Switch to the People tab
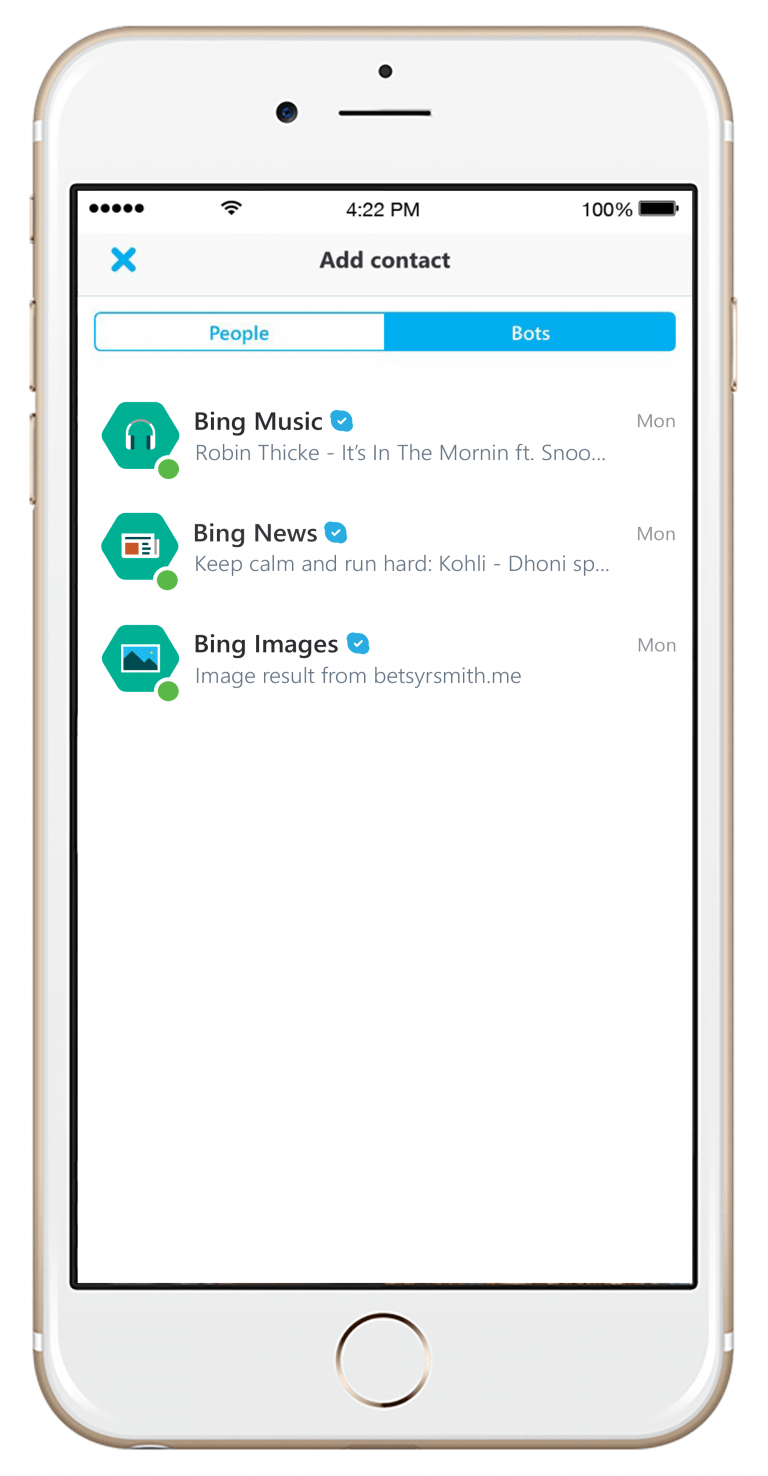768x1476 pixels. click(239, 333)
